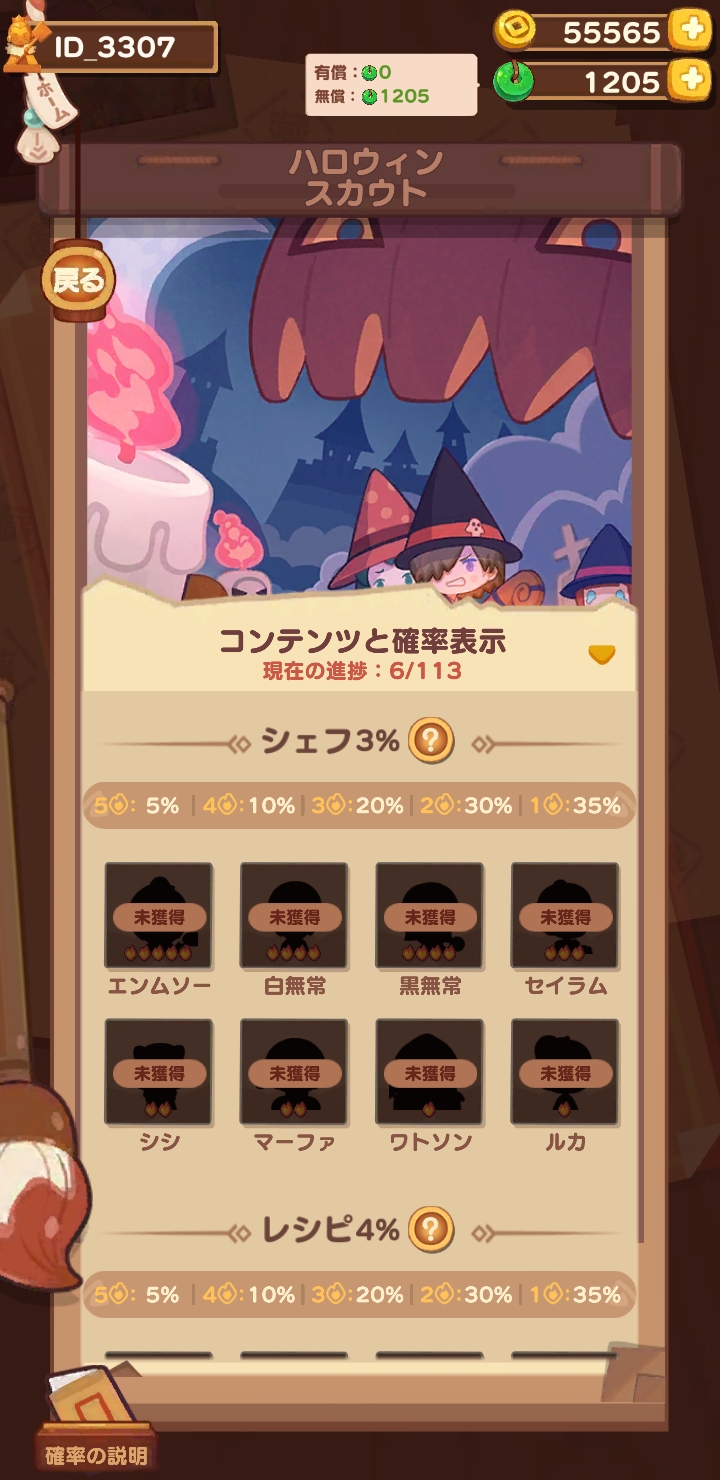
Task: Collapse the コンテンツと確率表示 panel arrow
Action: (601, 655)
